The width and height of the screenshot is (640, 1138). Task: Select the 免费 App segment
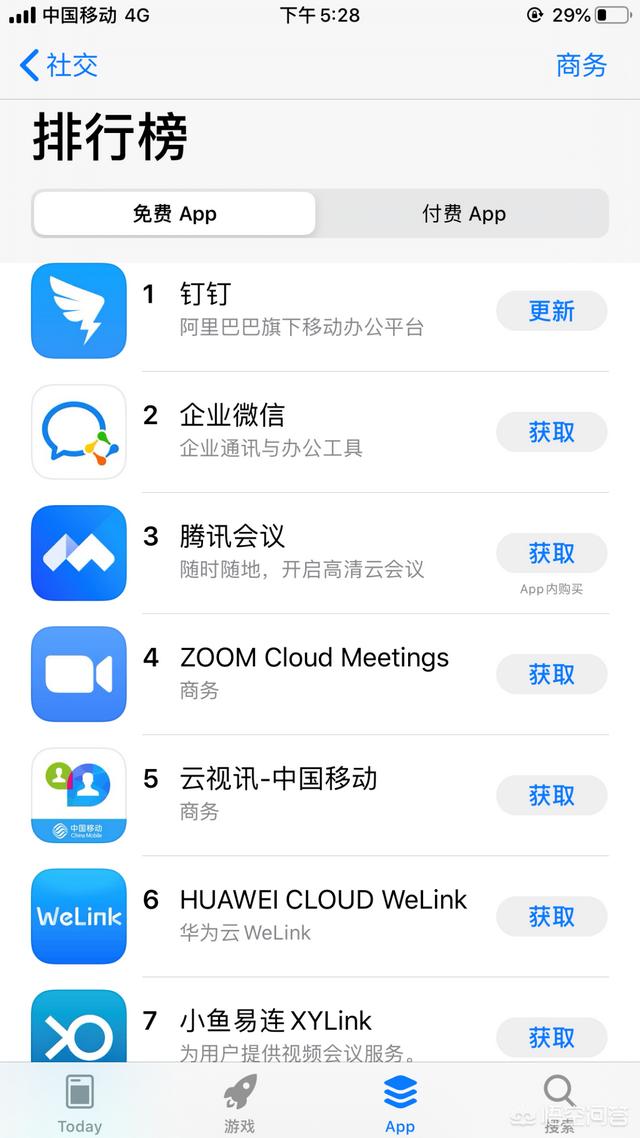pyautogui.click(x=175, y=214)
